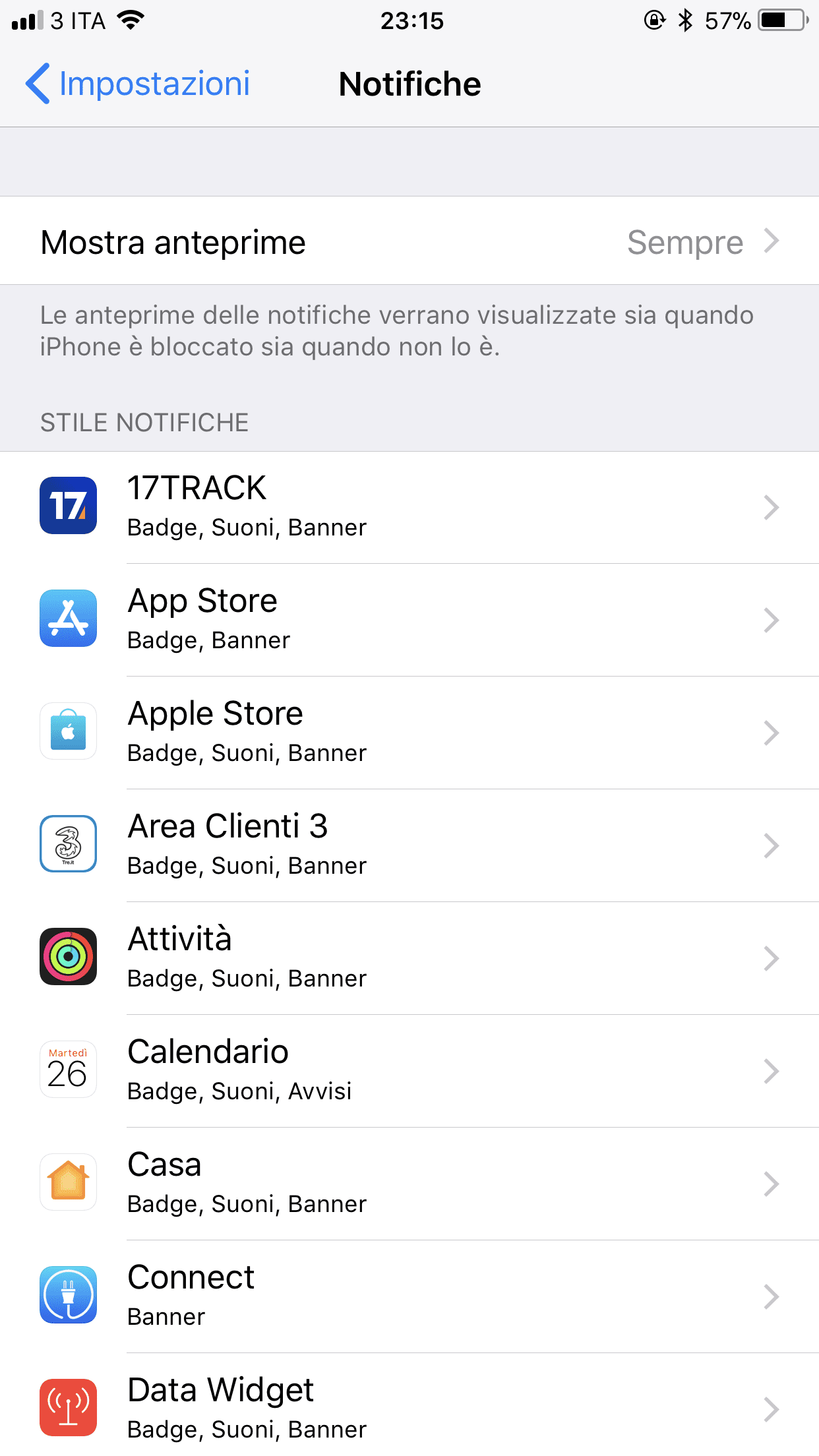Viewport: 819px width, 1456px height.
Task: Tap the Data Widget row
Action: (409, 1406)
